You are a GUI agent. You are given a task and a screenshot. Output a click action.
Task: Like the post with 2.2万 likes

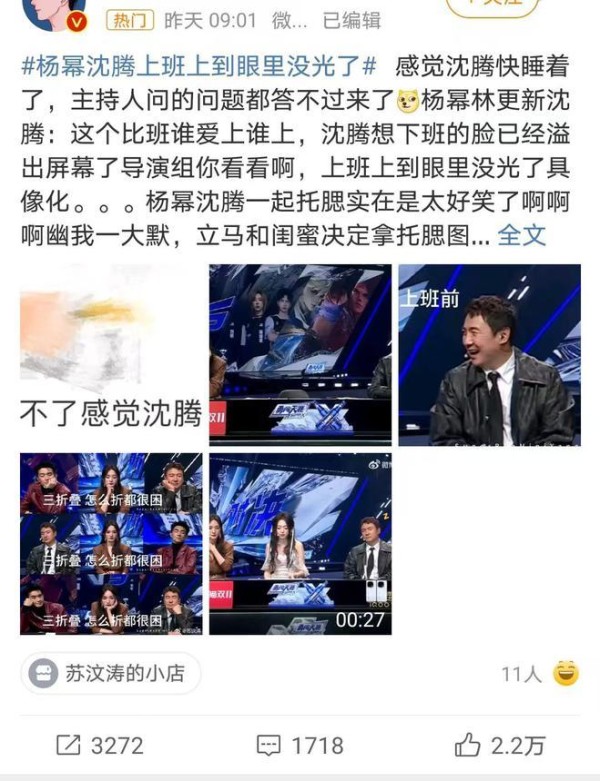[x=500, y=745]
